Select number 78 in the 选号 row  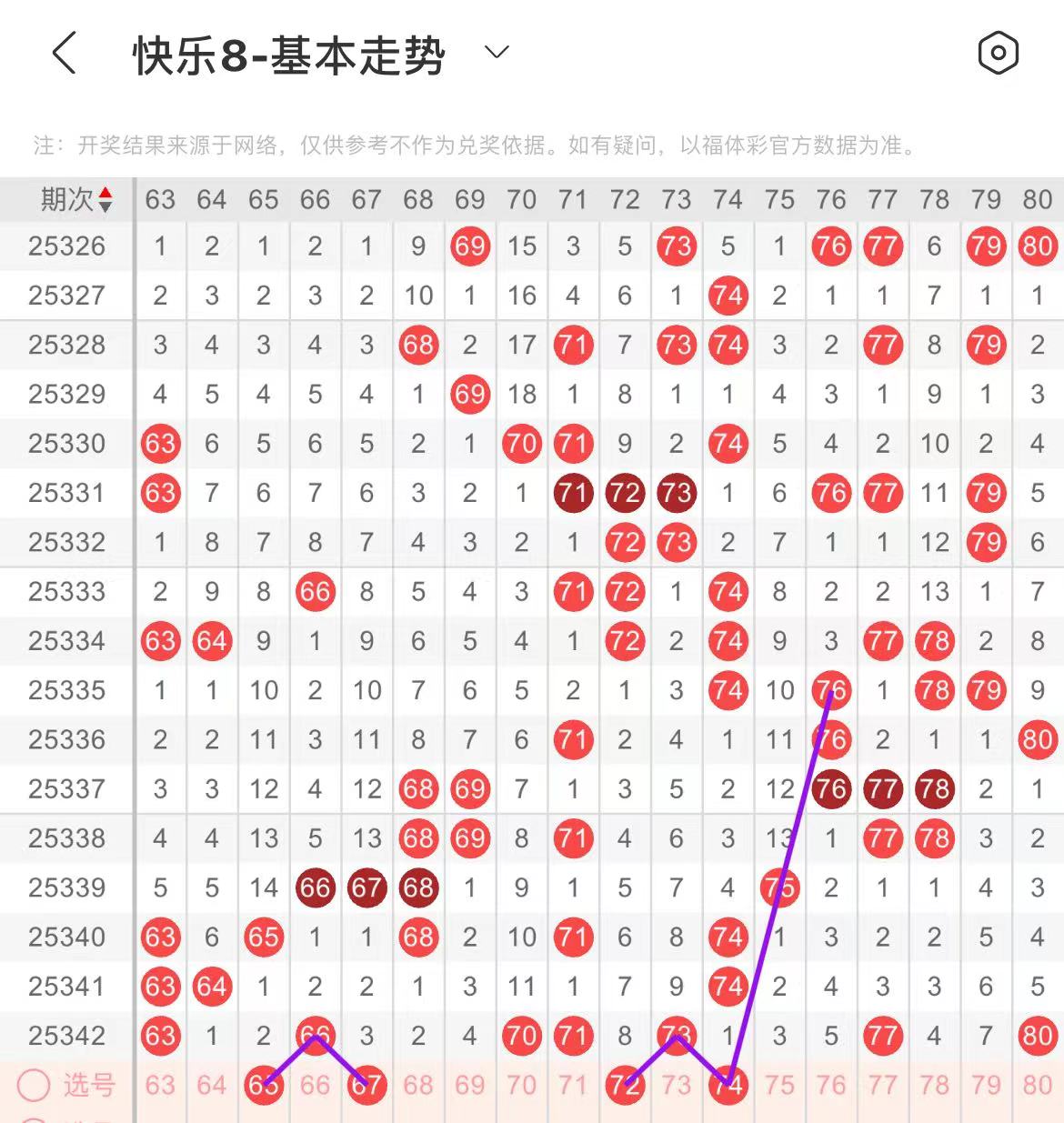[x=934, y=1085]
